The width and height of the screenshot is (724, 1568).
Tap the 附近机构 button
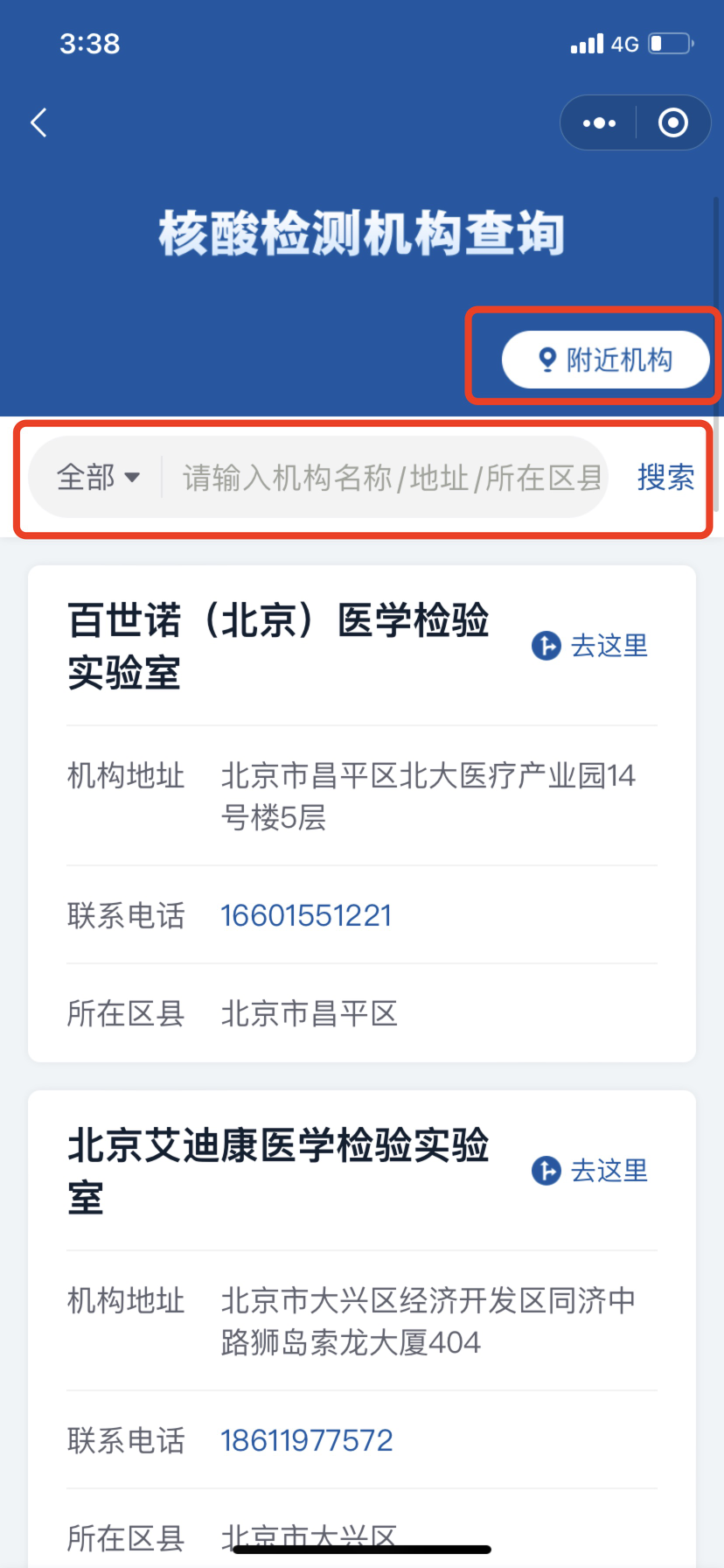pyautogui.click(x=605, y=360)
